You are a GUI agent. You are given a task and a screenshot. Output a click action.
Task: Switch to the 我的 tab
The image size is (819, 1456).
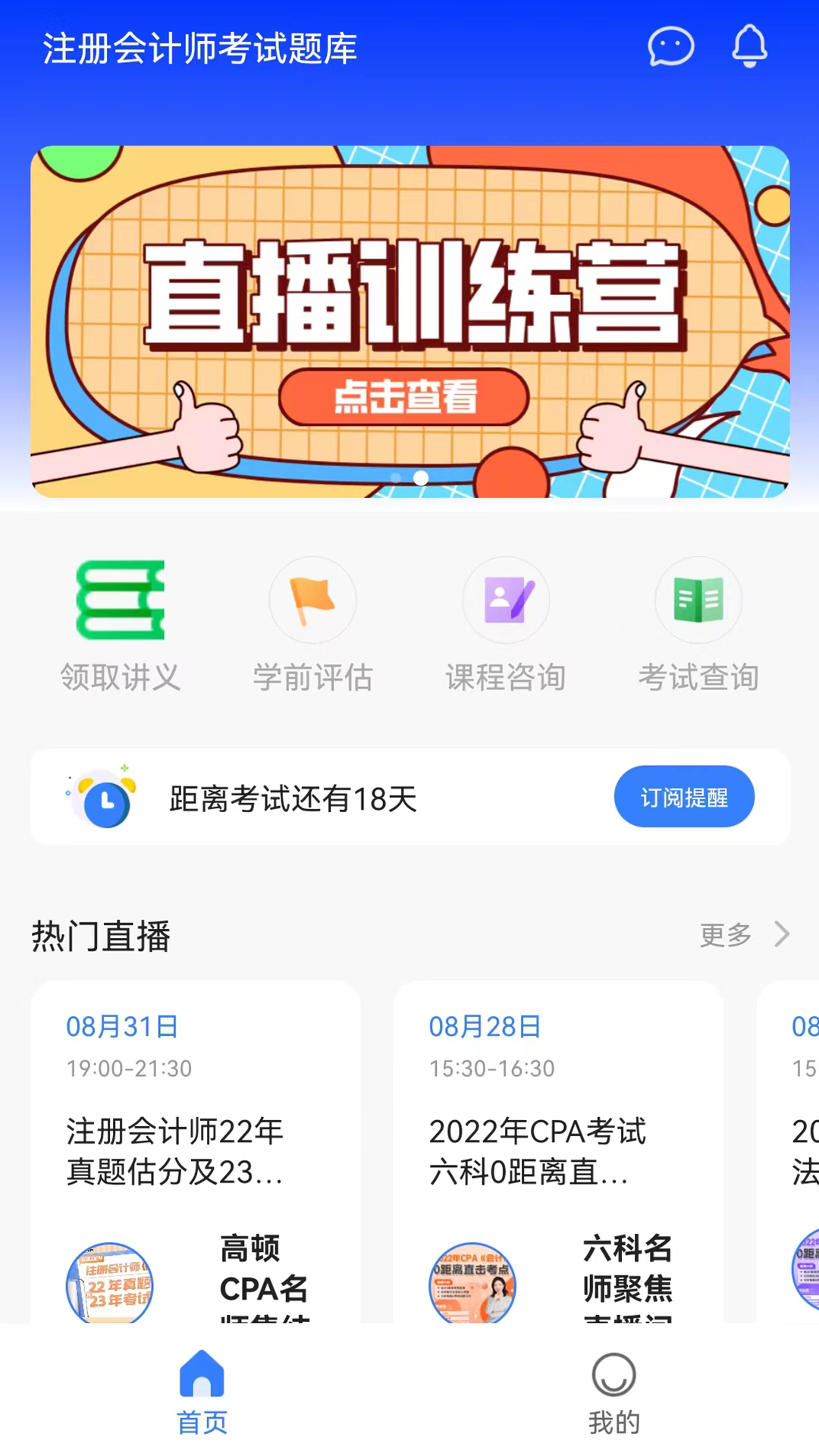tap(614, 1394)
